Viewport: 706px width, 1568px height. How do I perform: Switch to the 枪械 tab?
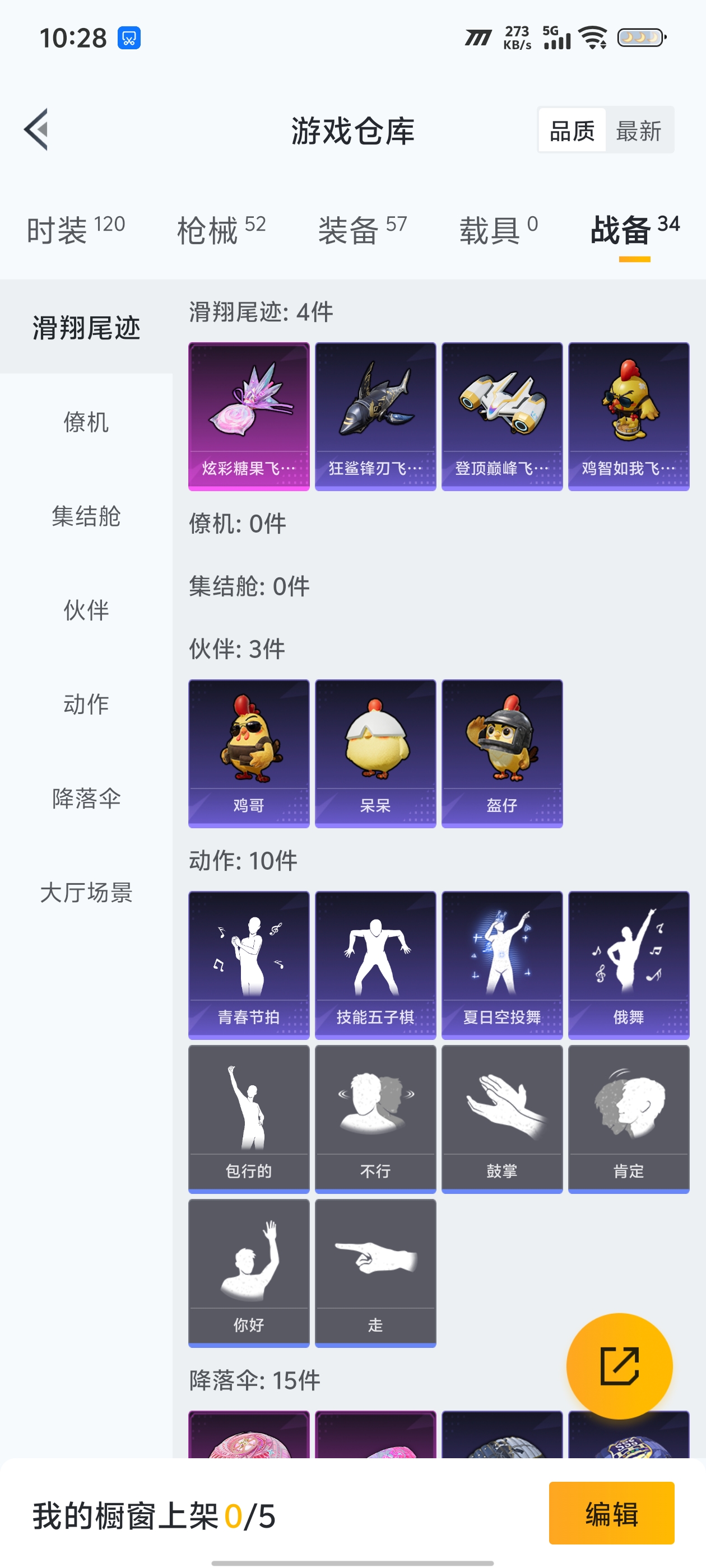click(x=221, y=230)
